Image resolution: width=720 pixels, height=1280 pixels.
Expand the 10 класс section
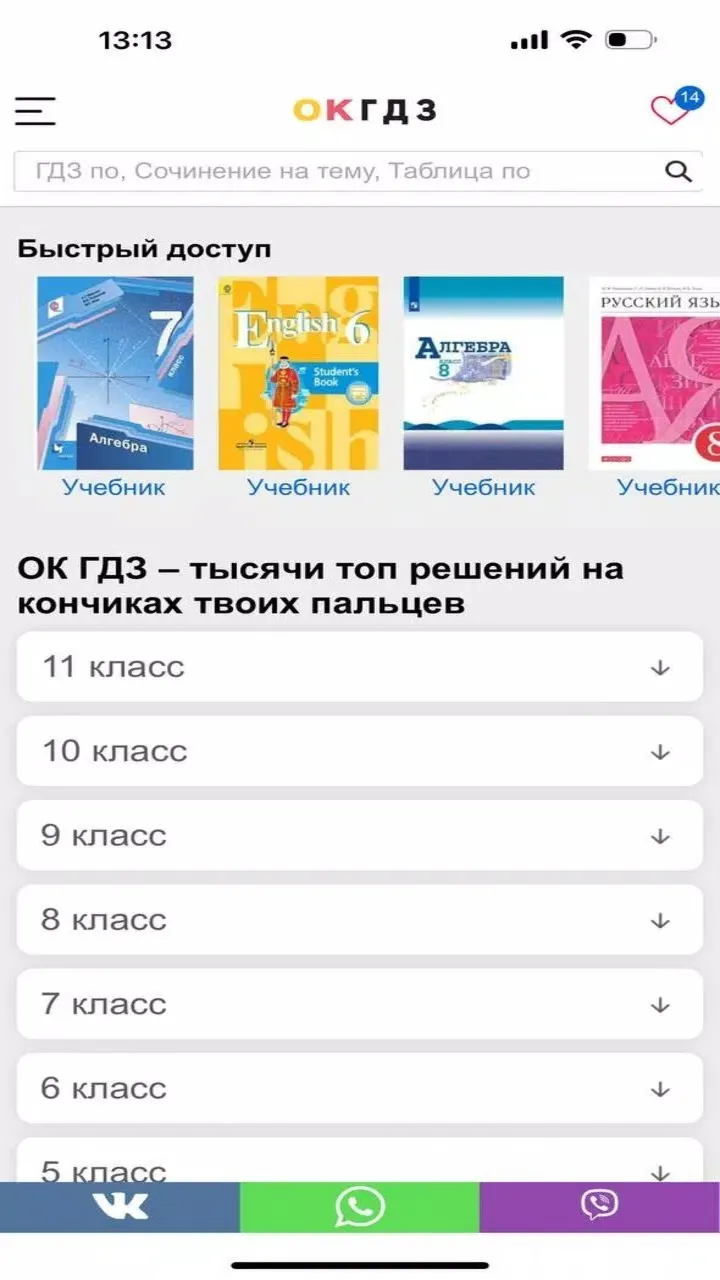pyautogui.click(x=360, y=751)
